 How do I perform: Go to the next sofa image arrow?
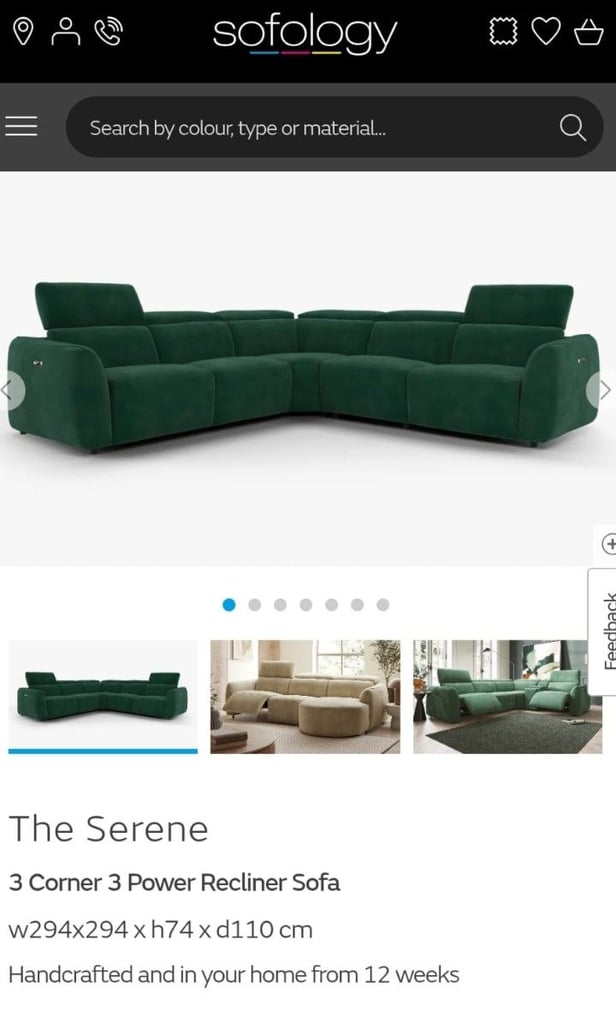tap(602, 391)
